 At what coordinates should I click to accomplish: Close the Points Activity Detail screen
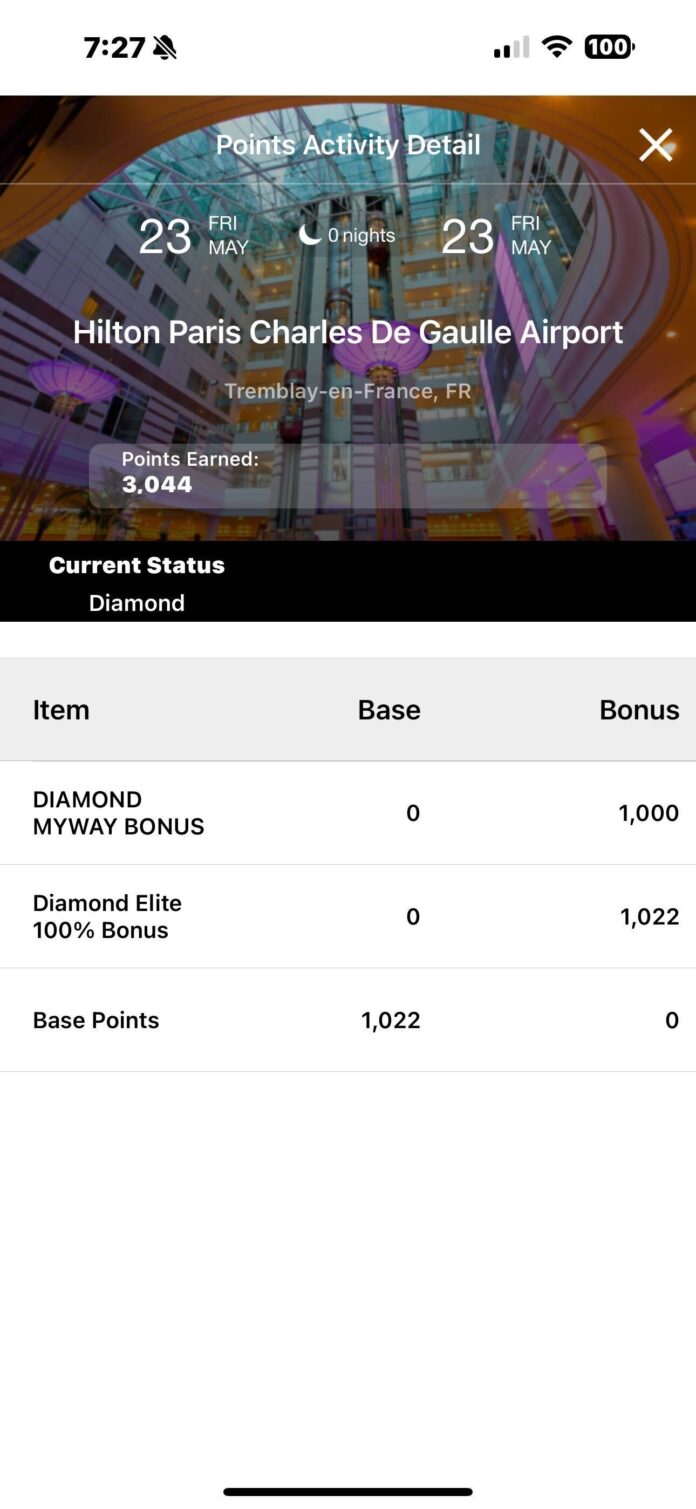click(656, 146)
